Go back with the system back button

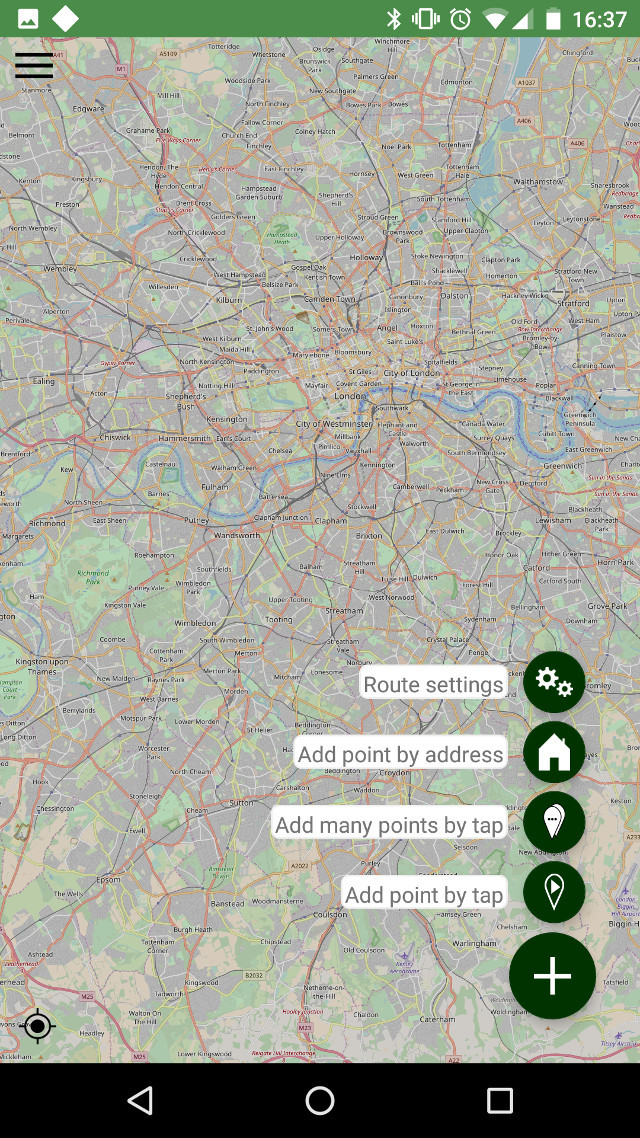coord(140,1100)
